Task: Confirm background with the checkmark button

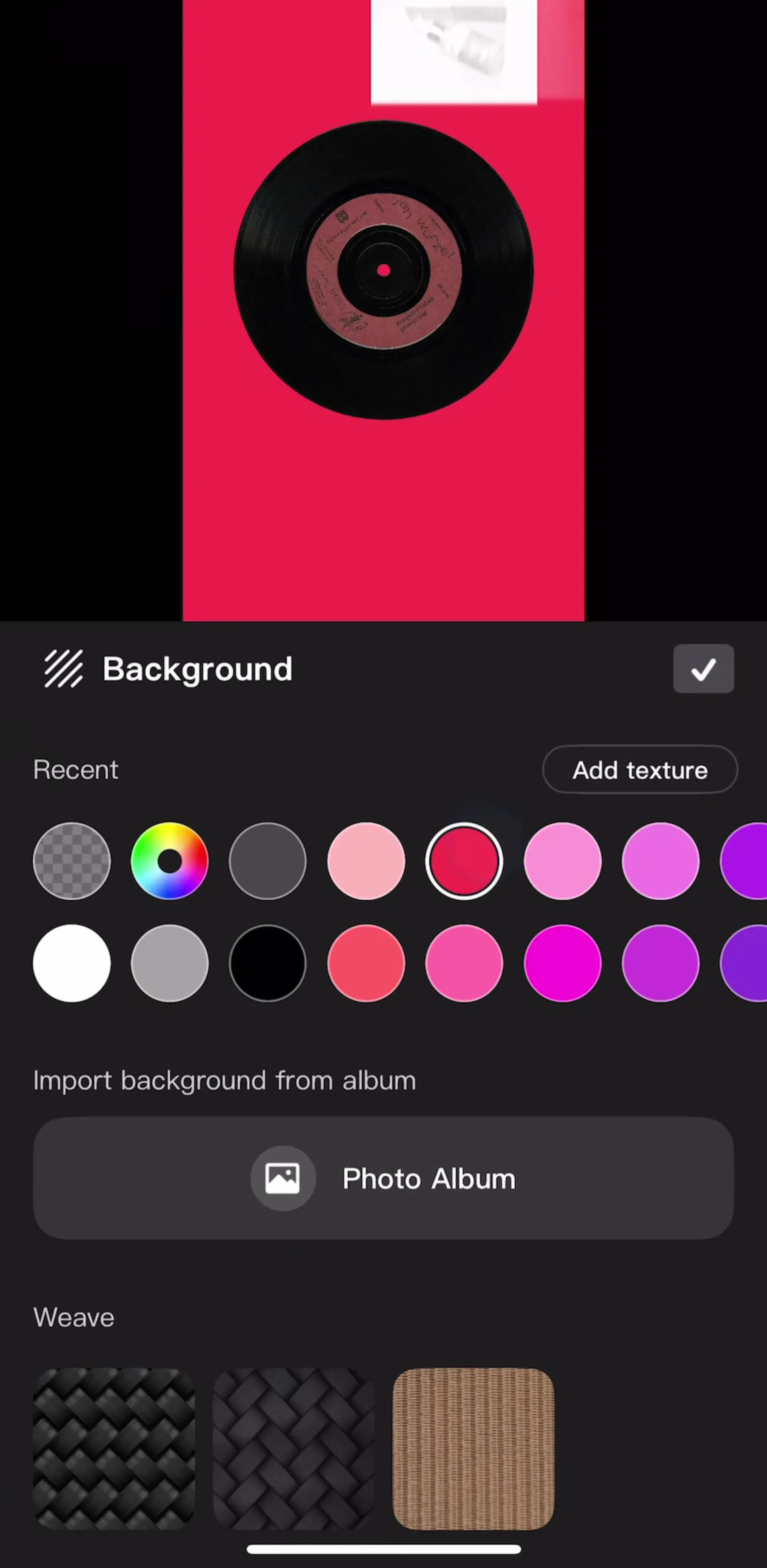Action: 703,668
